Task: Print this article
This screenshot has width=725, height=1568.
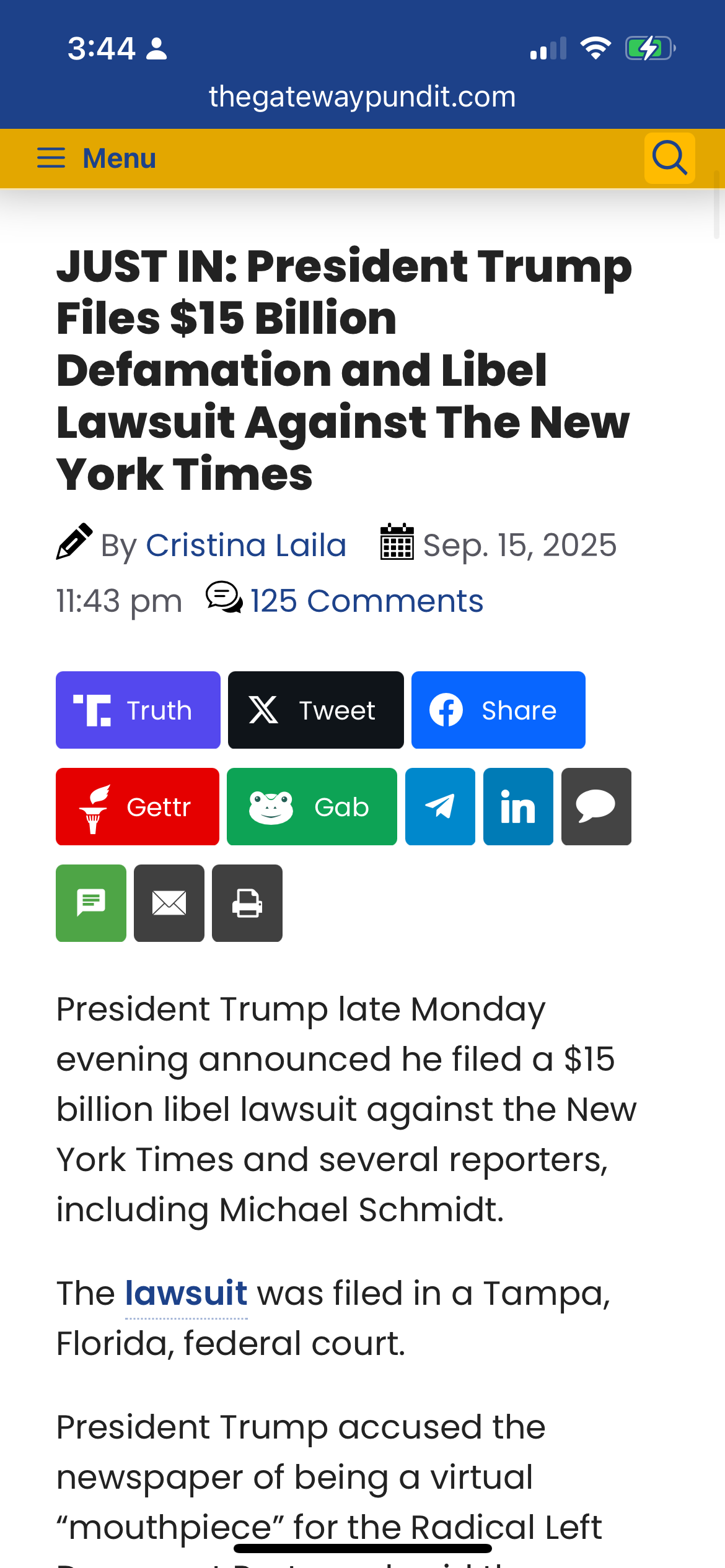Action: 247,903
